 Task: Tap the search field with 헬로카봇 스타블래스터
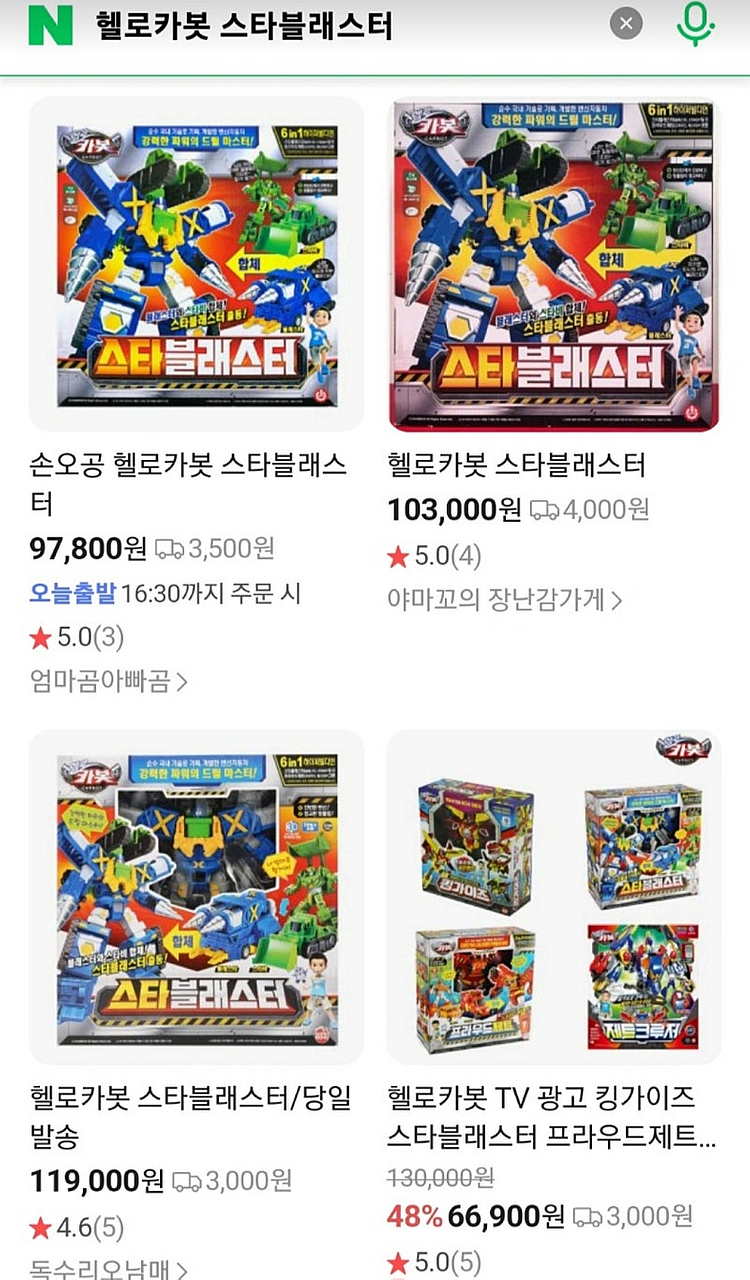300,24
